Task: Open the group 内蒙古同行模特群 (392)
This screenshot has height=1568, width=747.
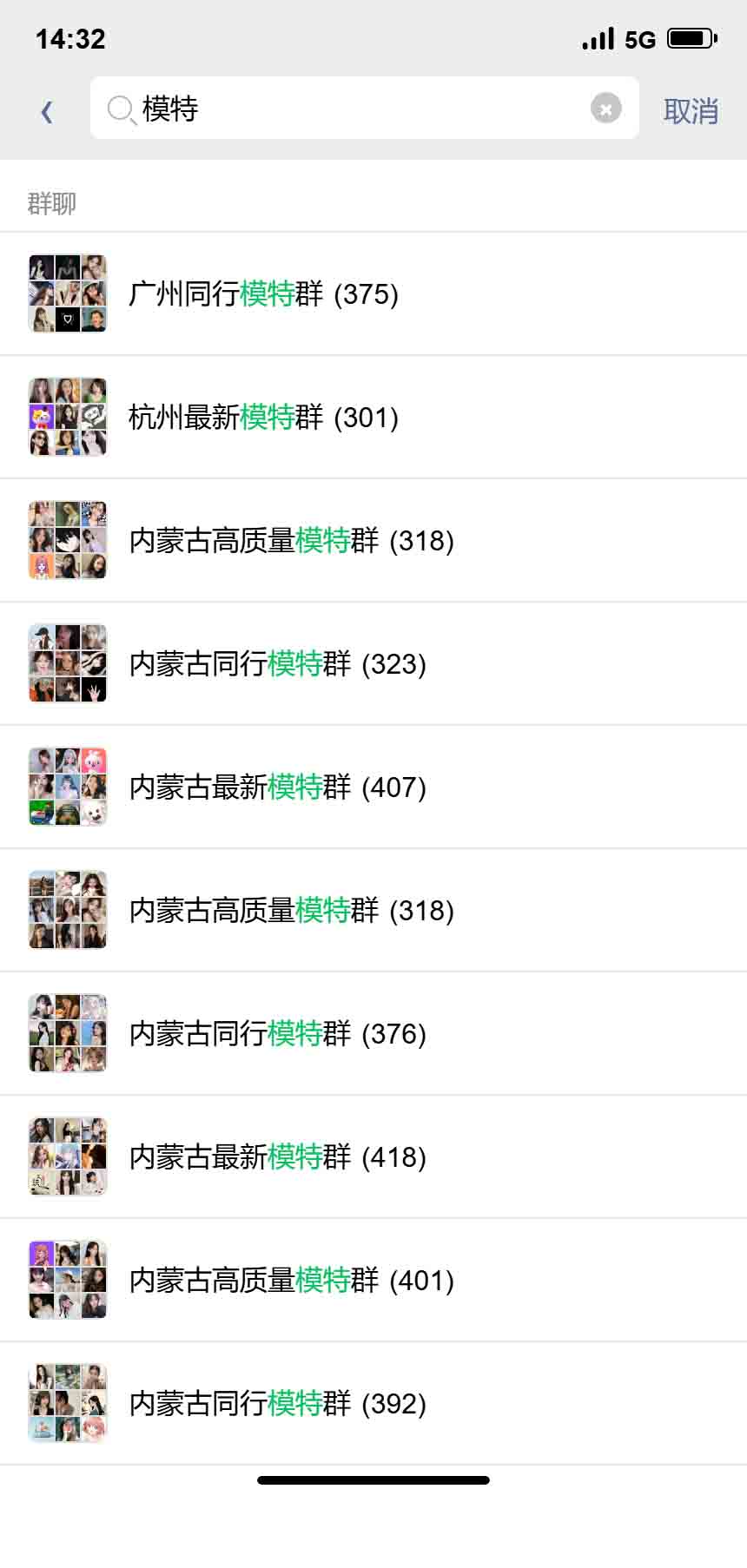Action: pos(373,1403)
